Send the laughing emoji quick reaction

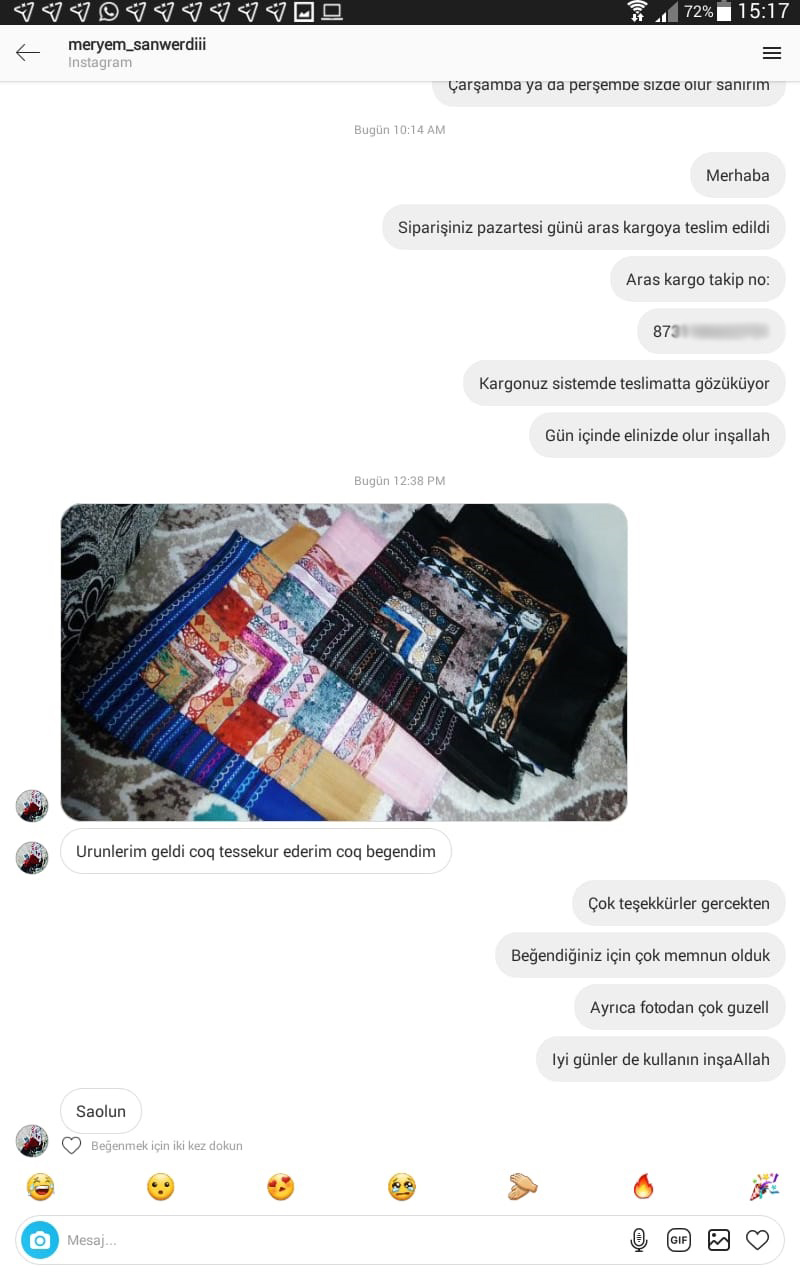[40, 1187]
